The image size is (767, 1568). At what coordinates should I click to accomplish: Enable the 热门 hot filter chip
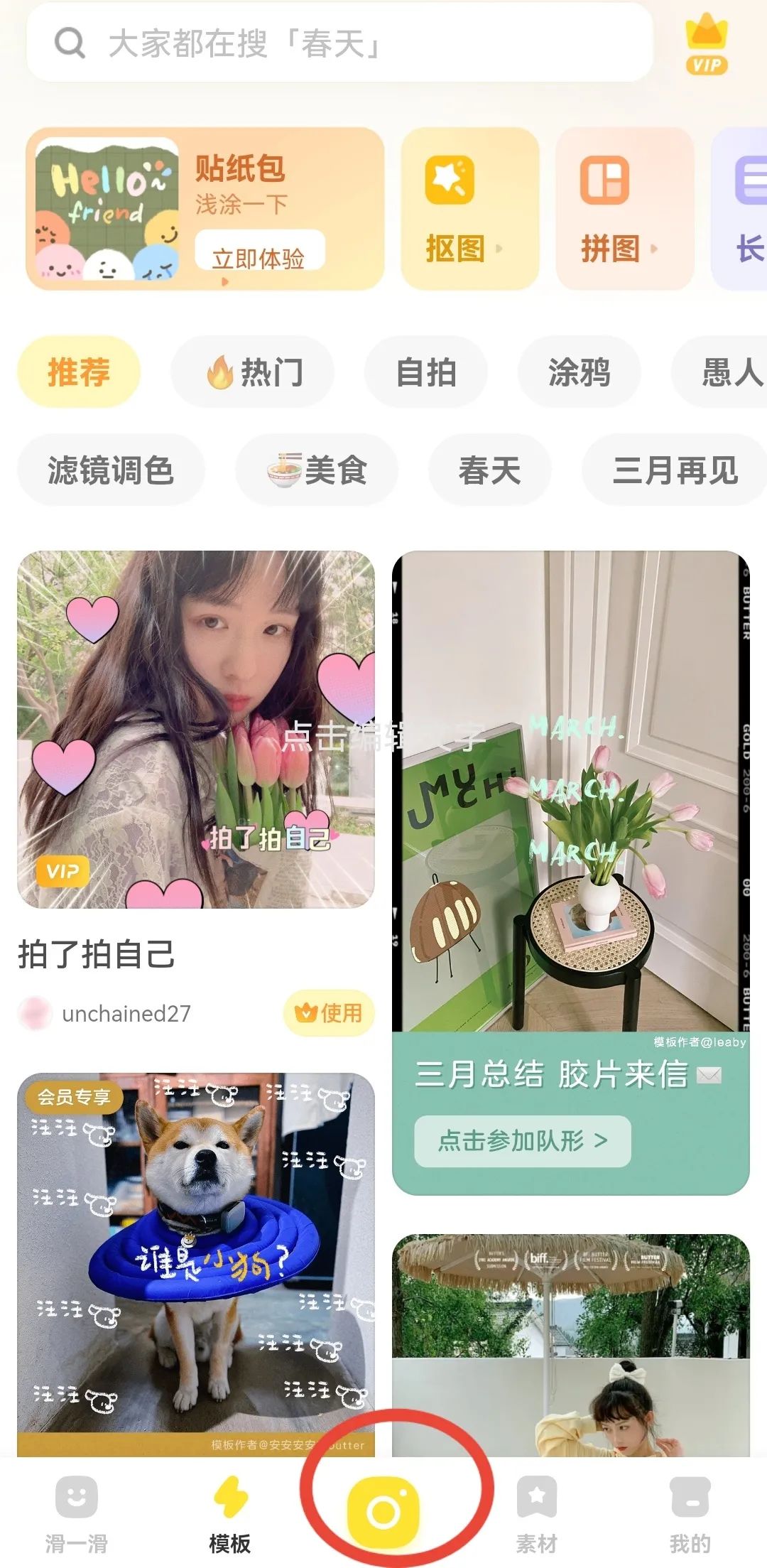point(251,372)
